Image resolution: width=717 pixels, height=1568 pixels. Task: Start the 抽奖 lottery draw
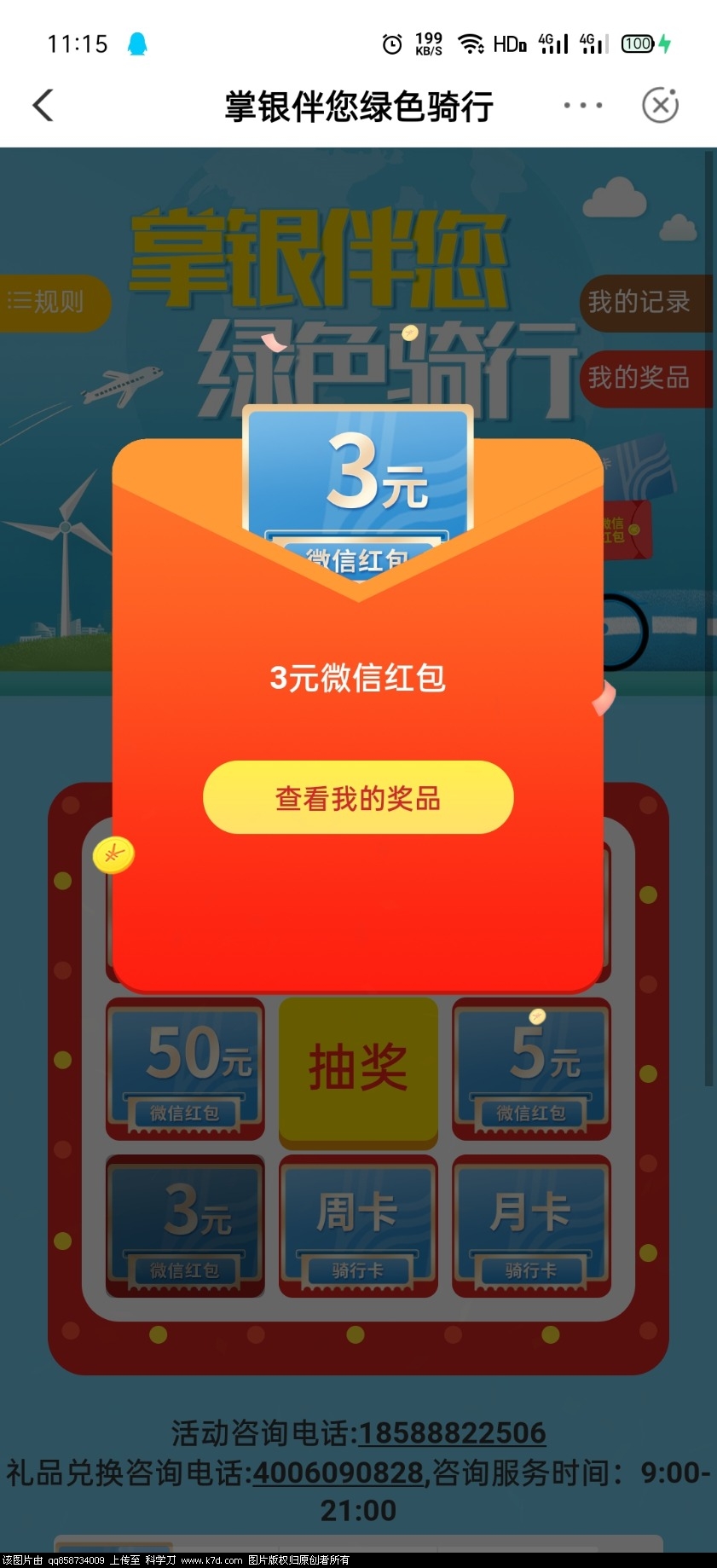358,1068
